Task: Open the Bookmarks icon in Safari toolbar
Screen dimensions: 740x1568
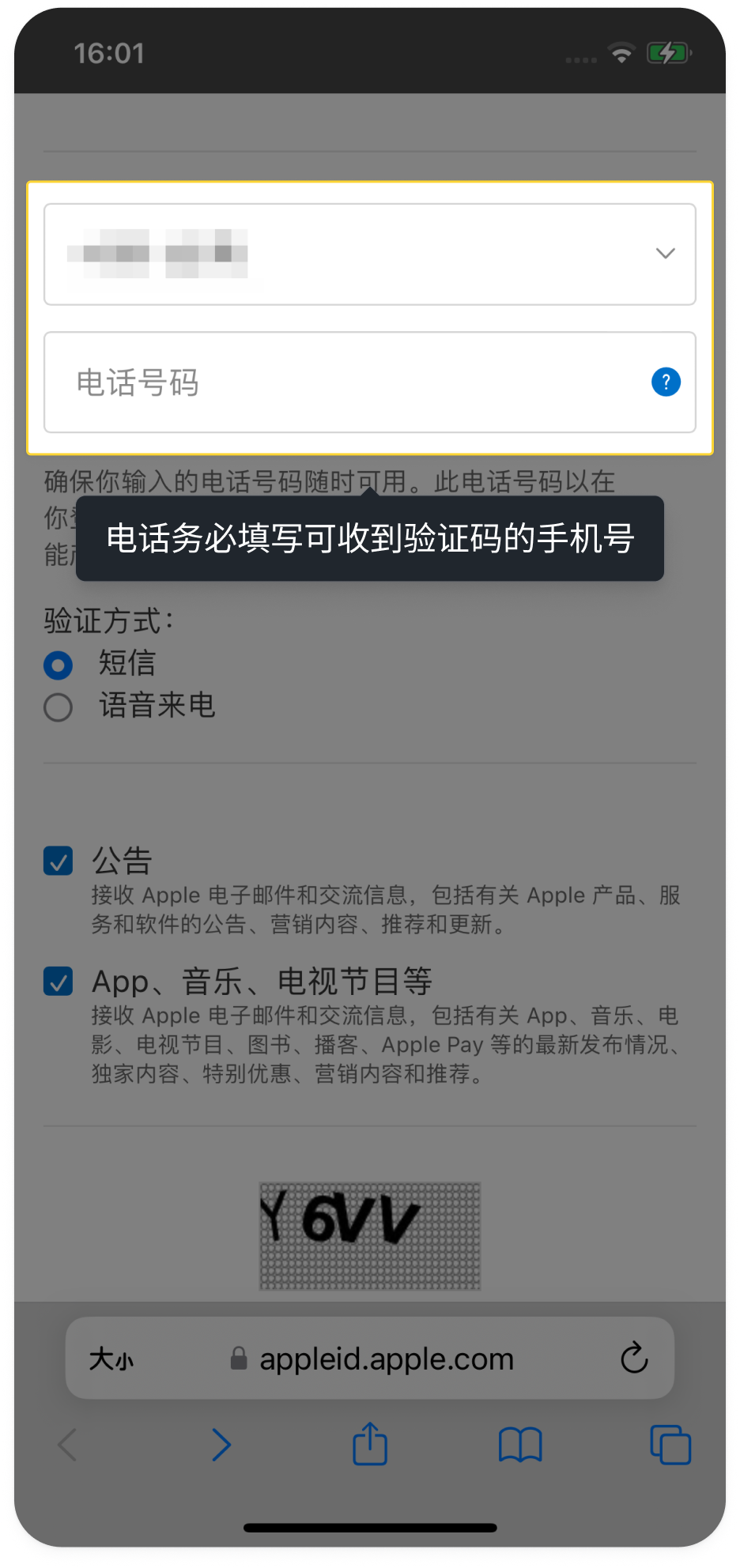Action: pyautogui.click(x=519, y=1445)
